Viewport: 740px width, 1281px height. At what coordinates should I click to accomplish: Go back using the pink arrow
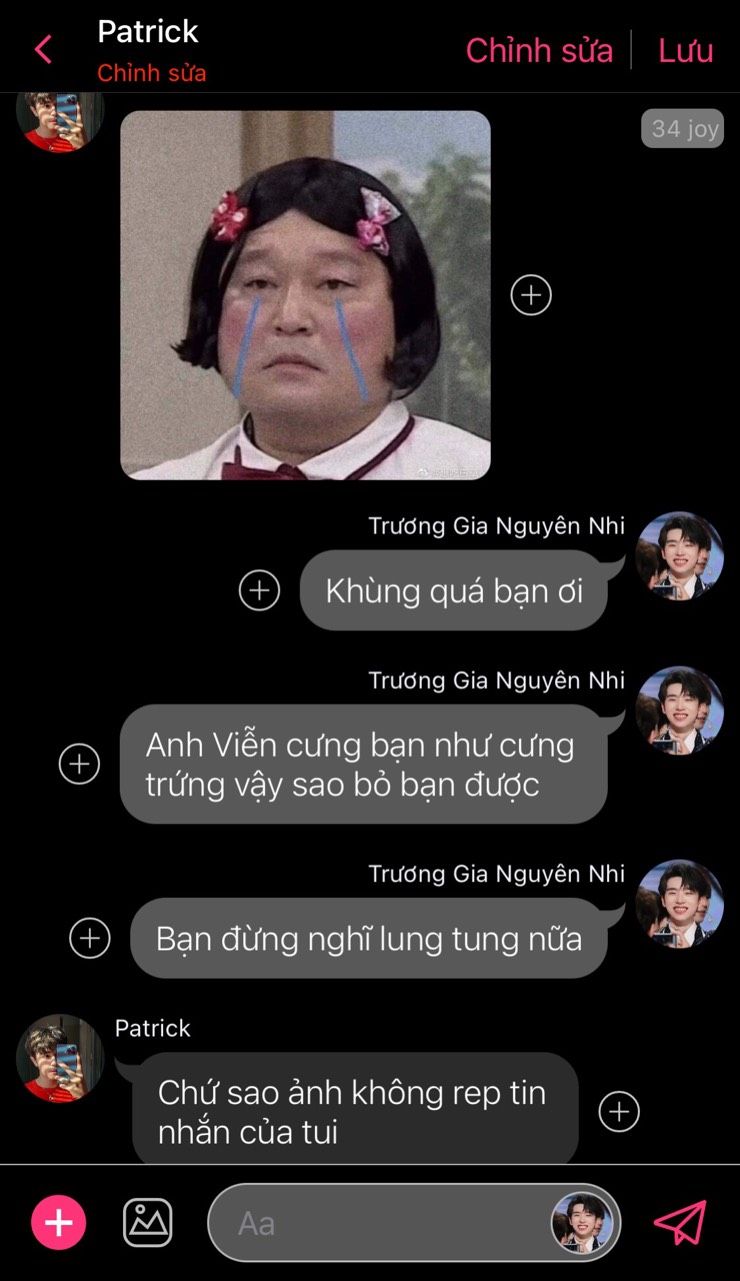[43, 49]
